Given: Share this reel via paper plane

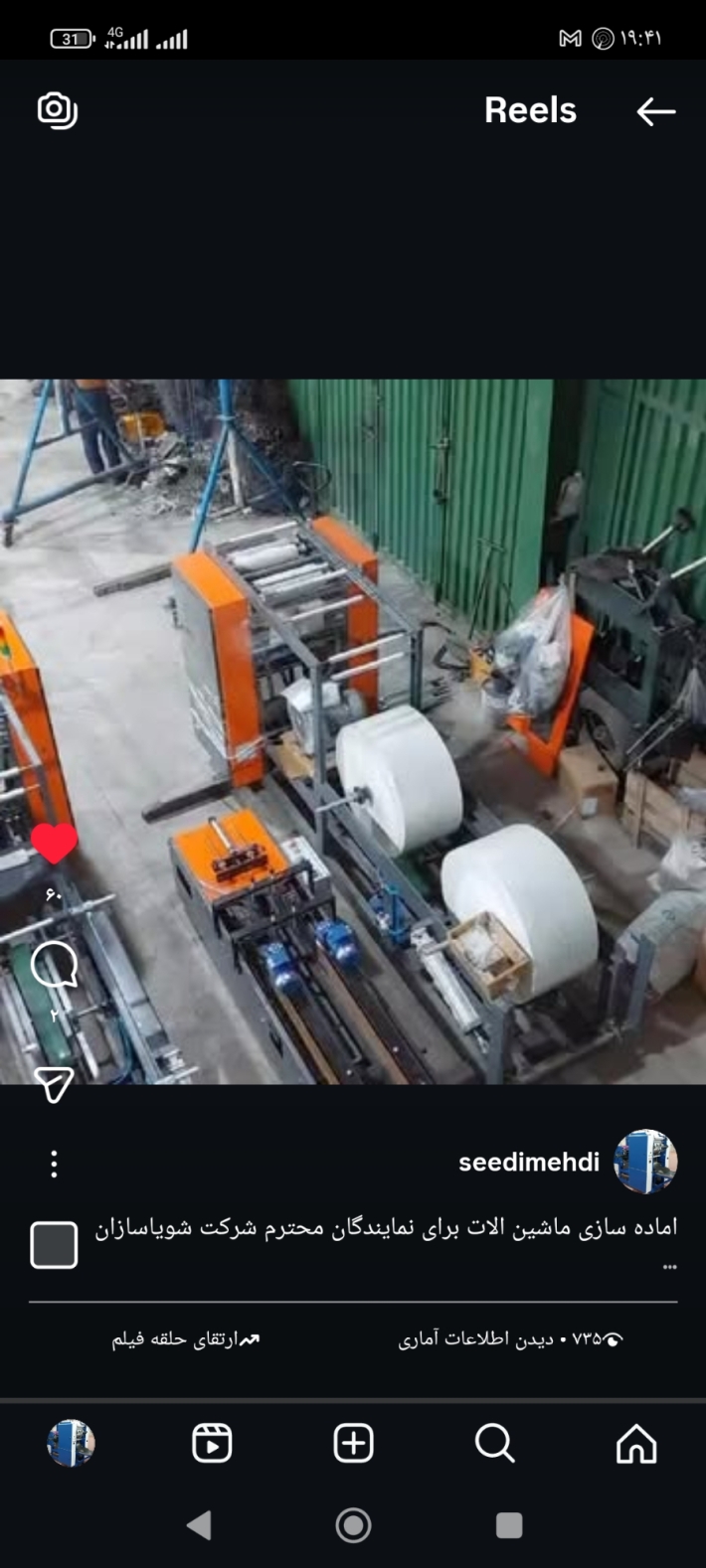Looking at the screenshot, I should 54,1084.
